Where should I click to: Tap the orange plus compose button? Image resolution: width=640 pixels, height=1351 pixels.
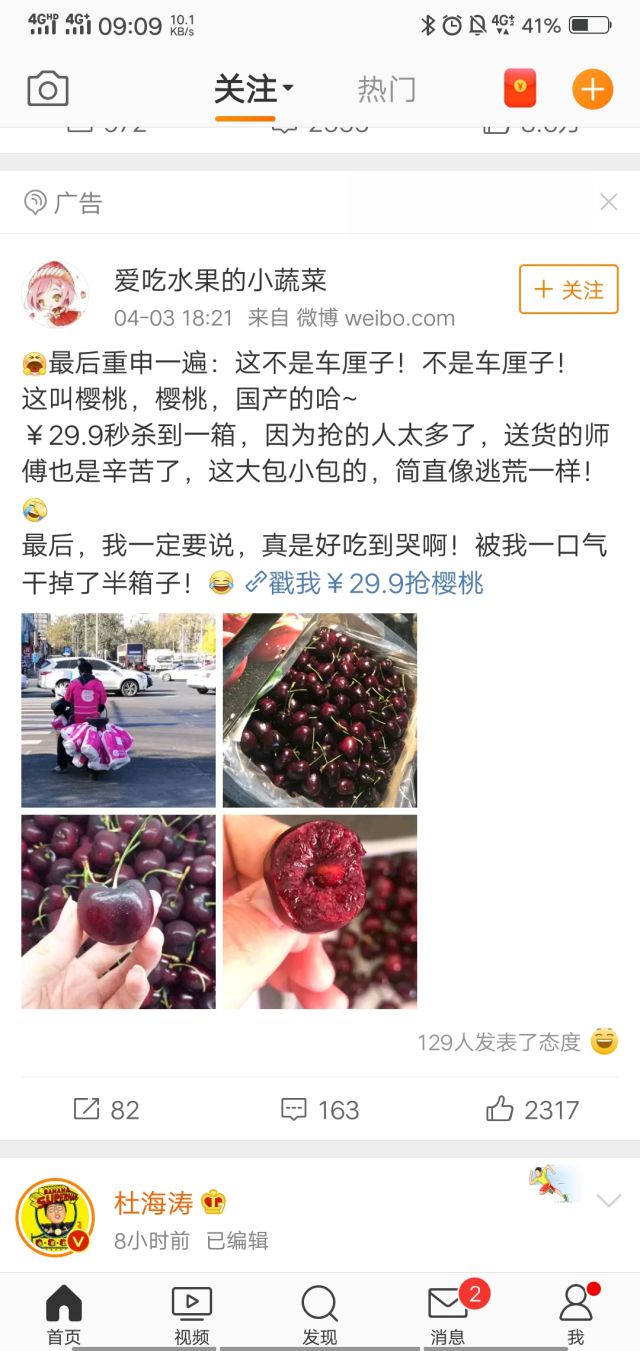pyautogui.click(x=592, y=90)
